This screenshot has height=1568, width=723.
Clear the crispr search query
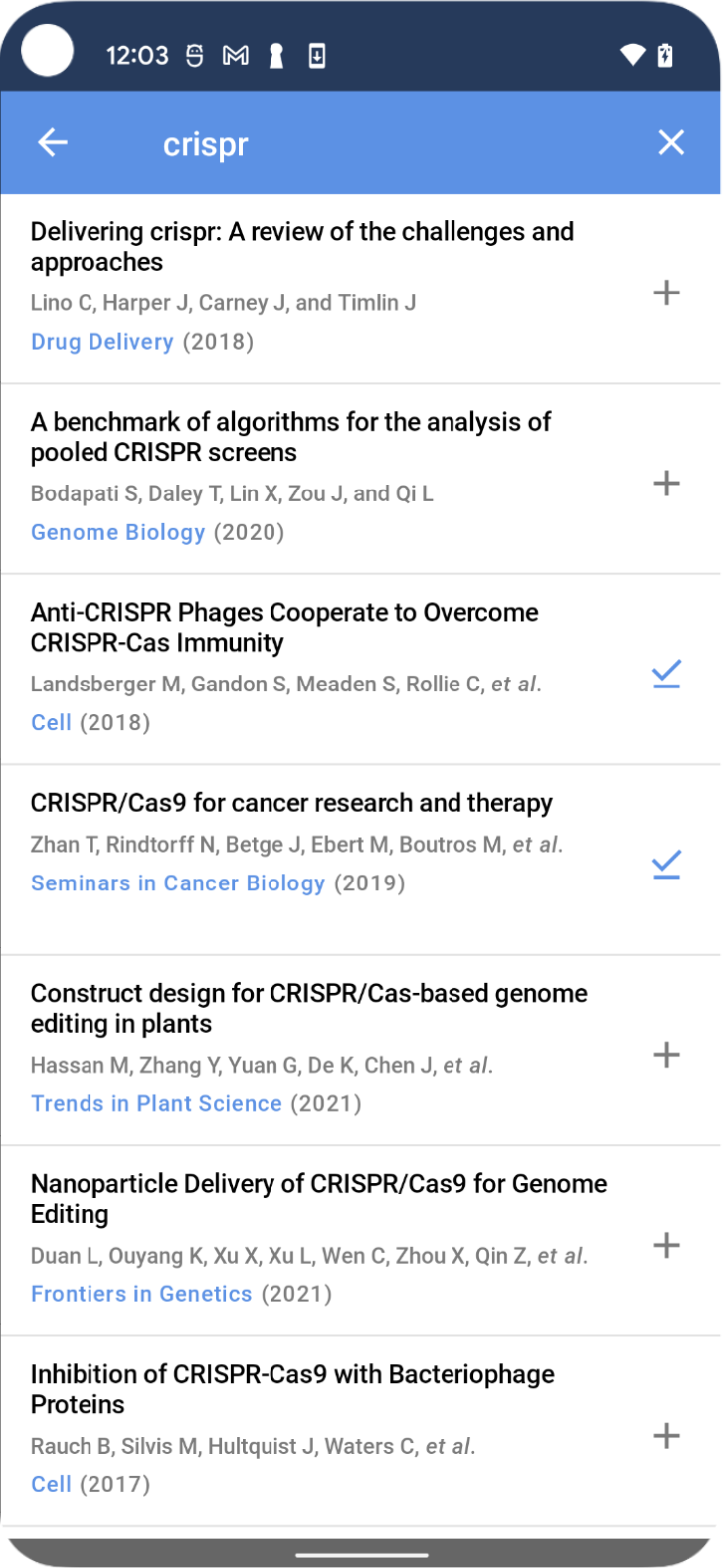tap(671, 143)
